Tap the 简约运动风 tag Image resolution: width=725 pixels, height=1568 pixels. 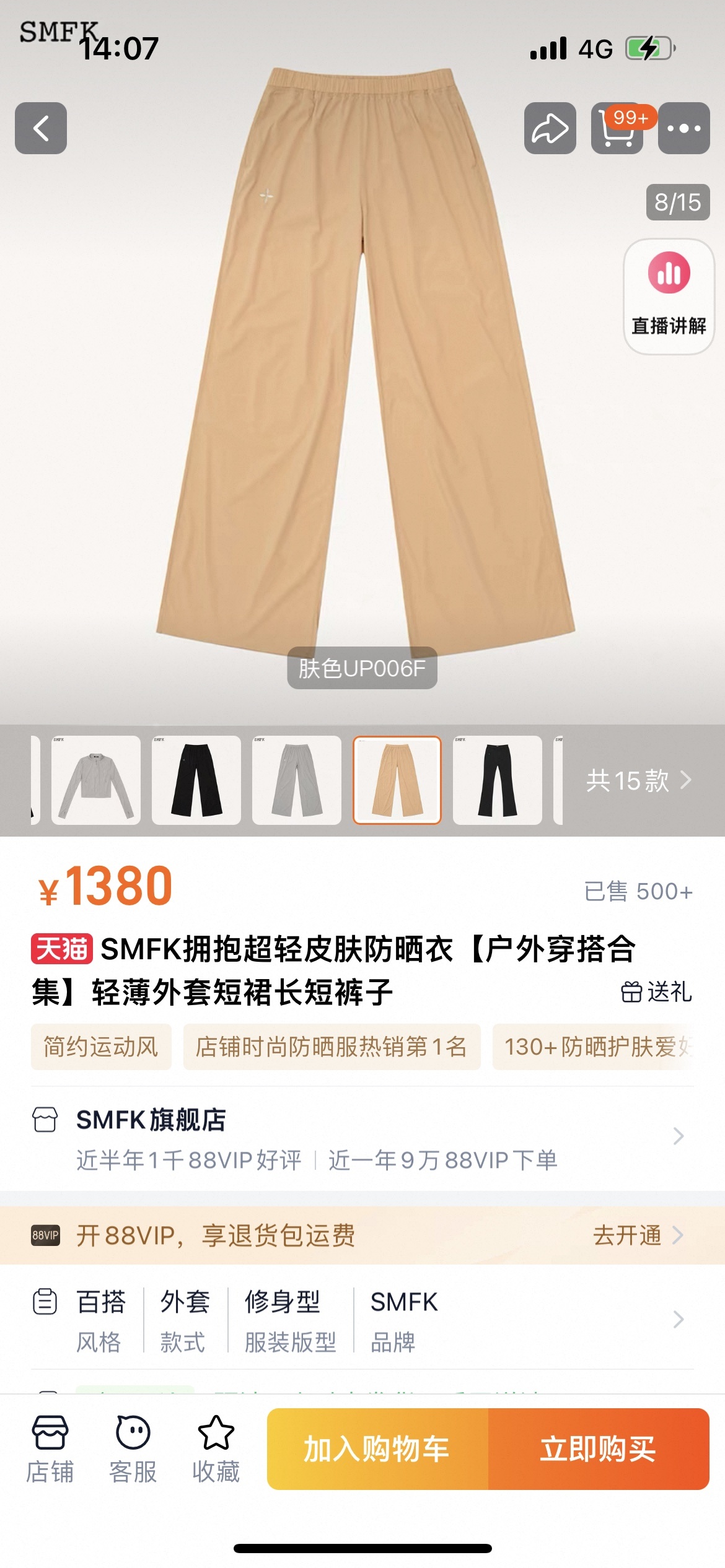tap(101, 1047)
